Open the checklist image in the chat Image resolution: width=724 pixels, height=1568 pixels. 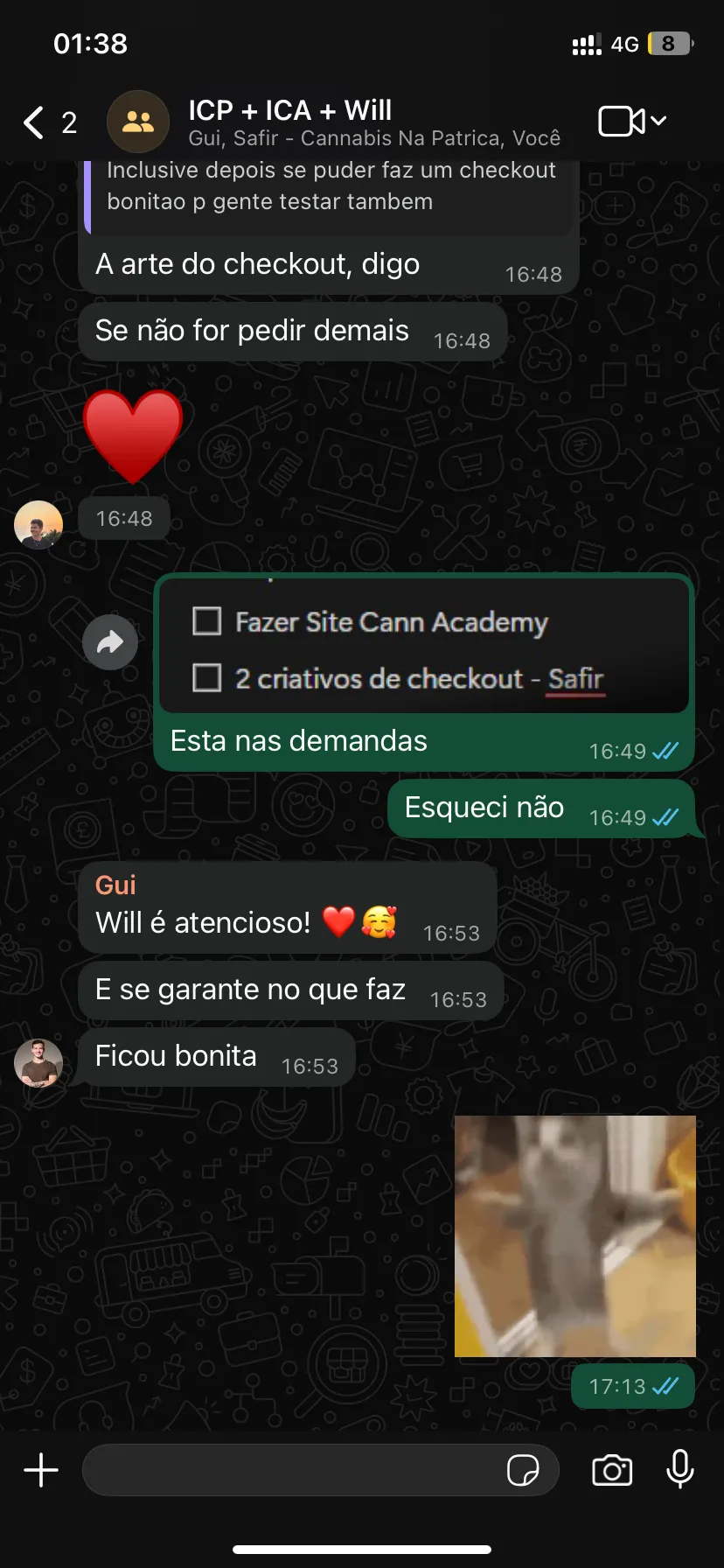click(x=424, y=646)
